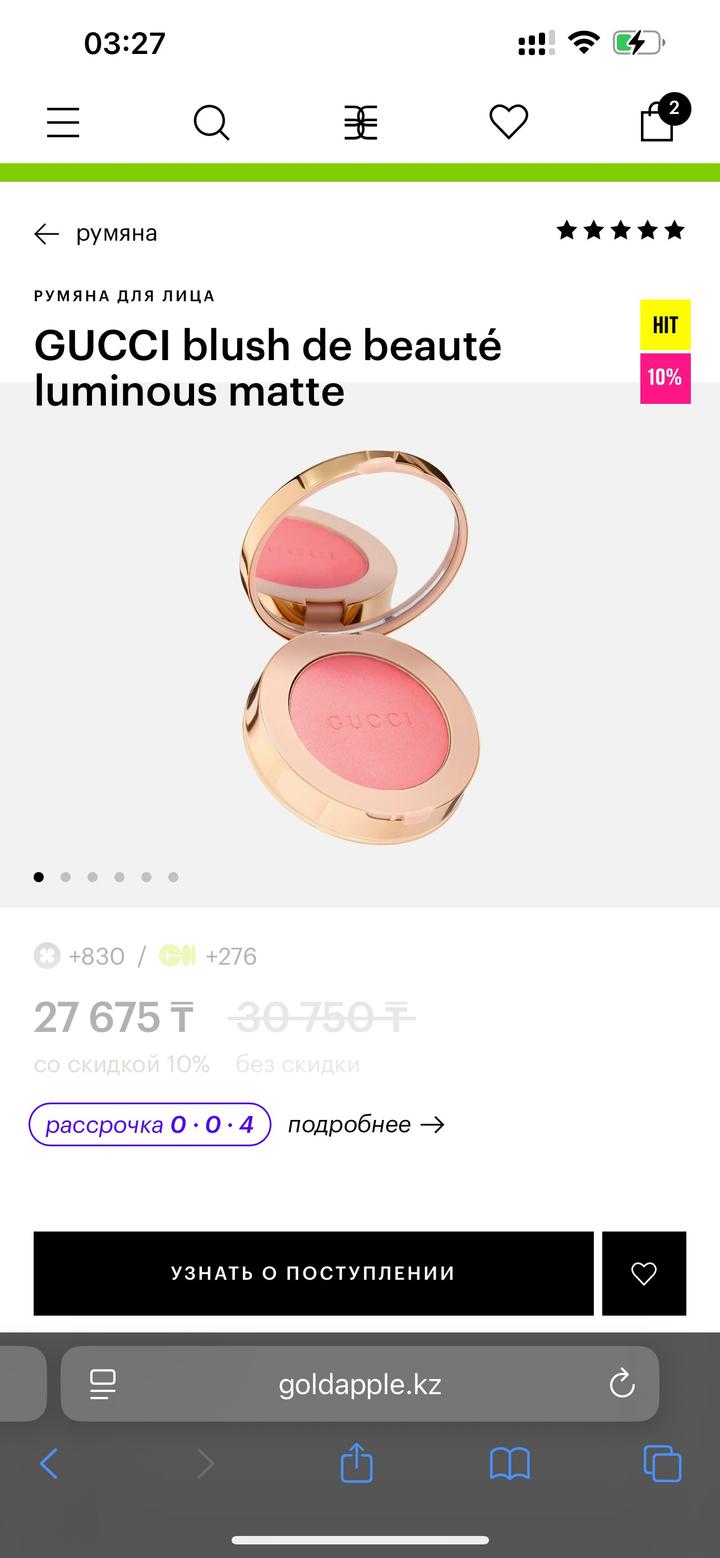720x1558 pixels.
Task: Add the blush to wishlist
Action: coord(644,1273)
